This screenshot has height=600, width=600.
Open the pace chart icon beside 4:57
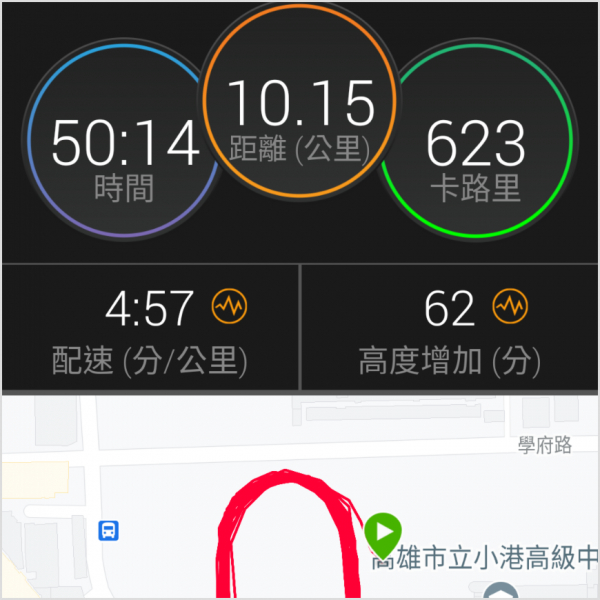230,307
